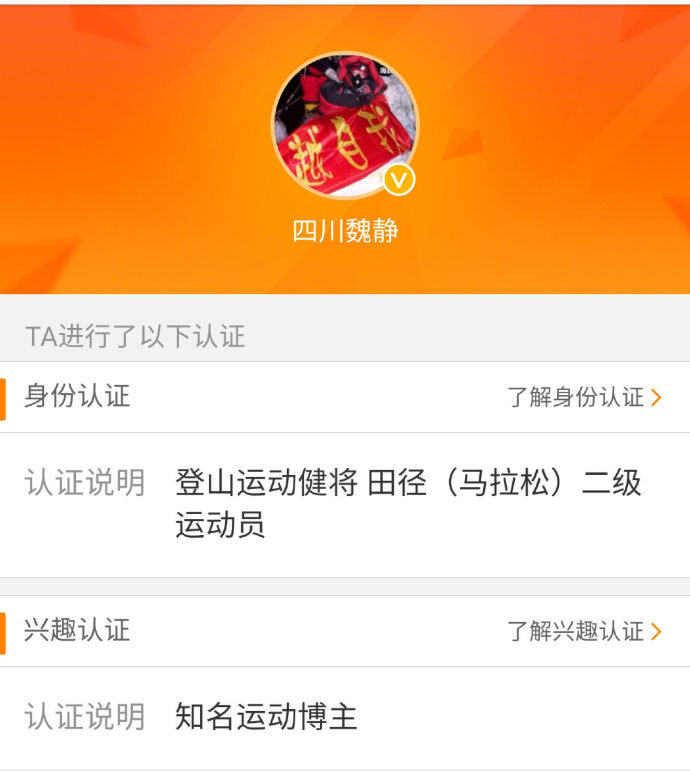Tap the 四川魏静 profile avatar

pos(345,125)
